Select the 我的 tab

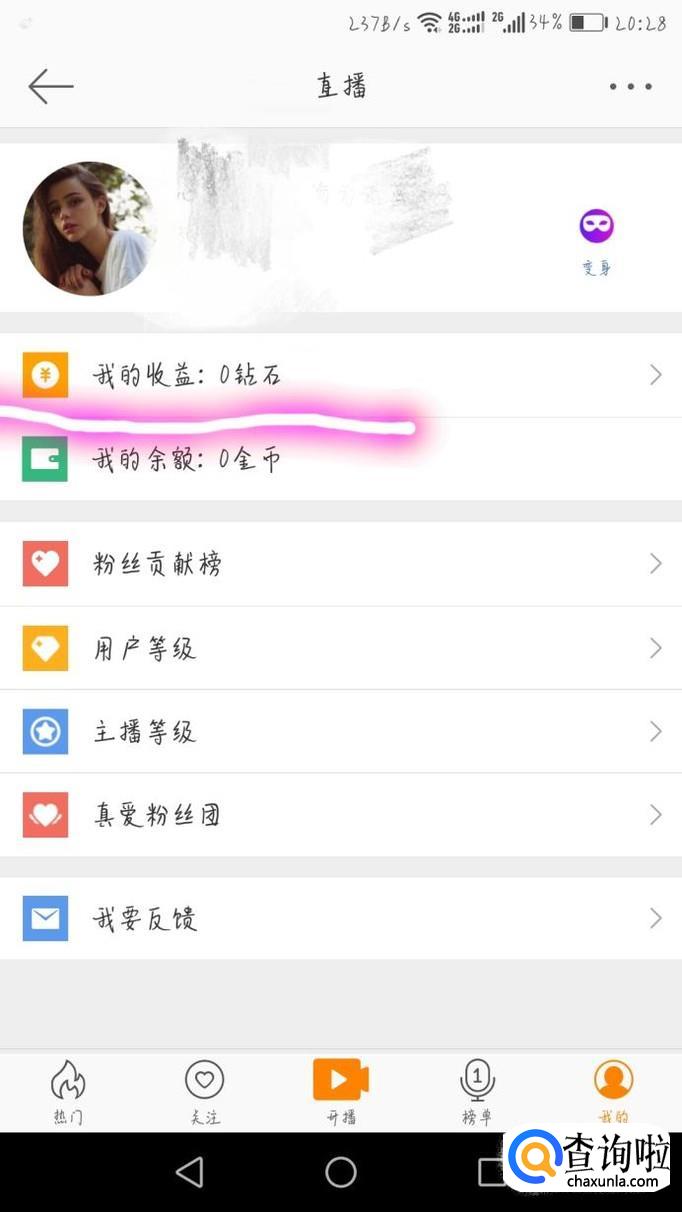pos(614,1091)
